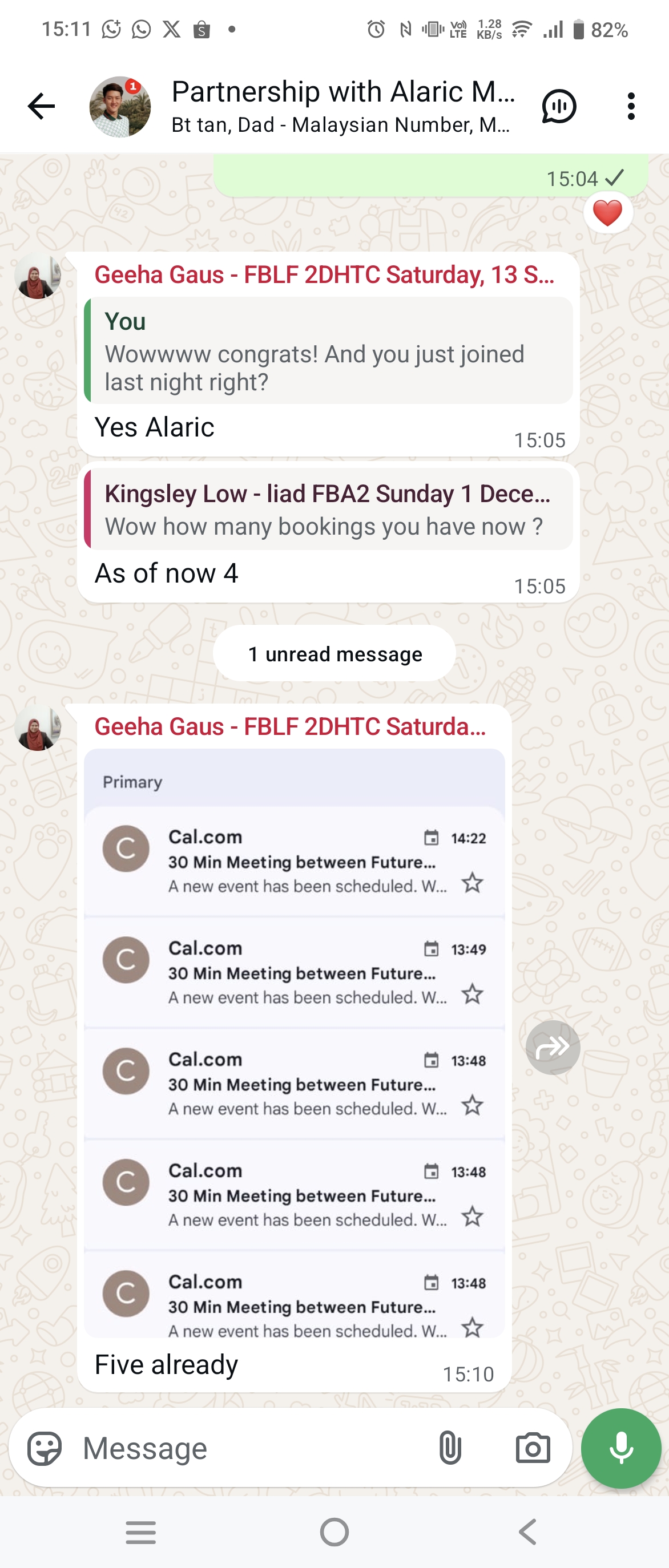Jump to quoted 'Wowwww congrats' message
This screenshot has height=1568, width=669.
point(329,350)
